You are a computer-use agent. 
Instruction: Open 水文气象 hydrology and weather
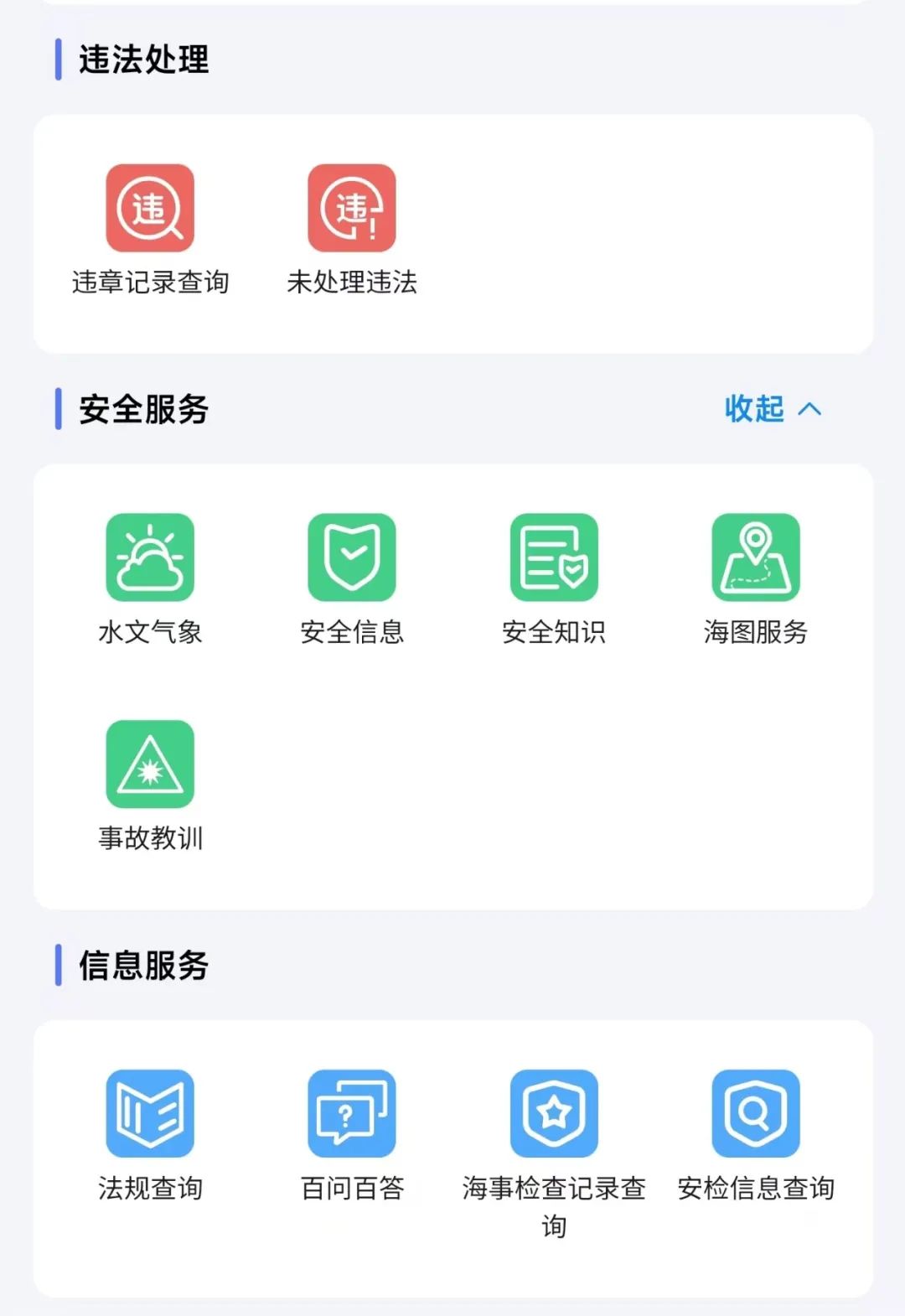tap(150, 557)
